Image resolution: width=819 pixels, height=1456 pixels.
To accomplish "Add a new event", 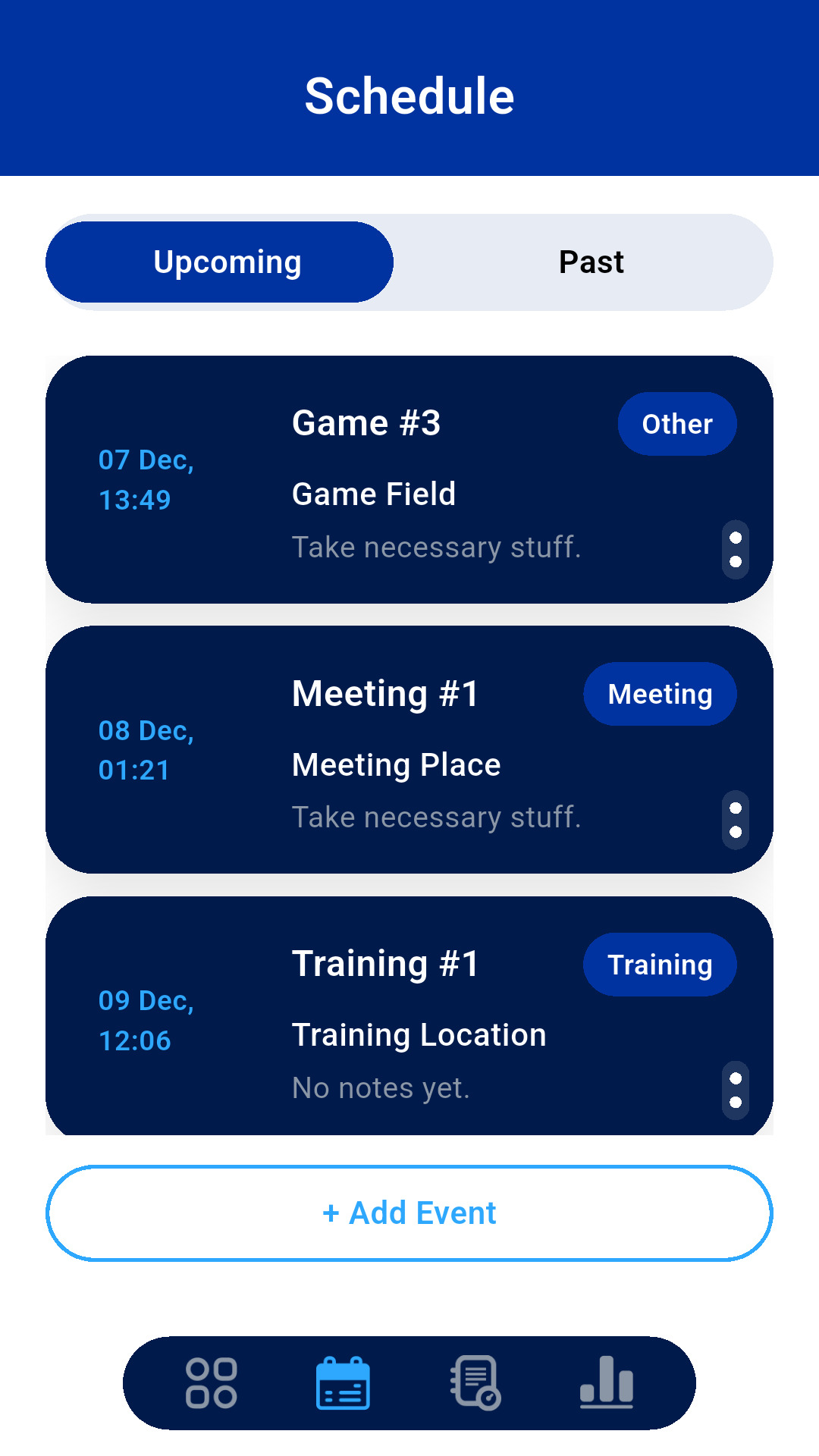I will [409, 1213].
